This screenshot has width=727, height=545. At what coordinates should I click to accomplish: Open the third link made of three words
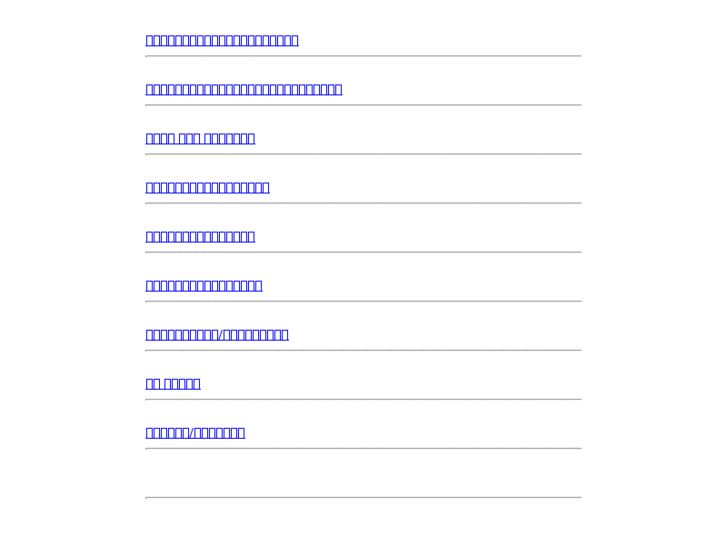pos(200,138)
